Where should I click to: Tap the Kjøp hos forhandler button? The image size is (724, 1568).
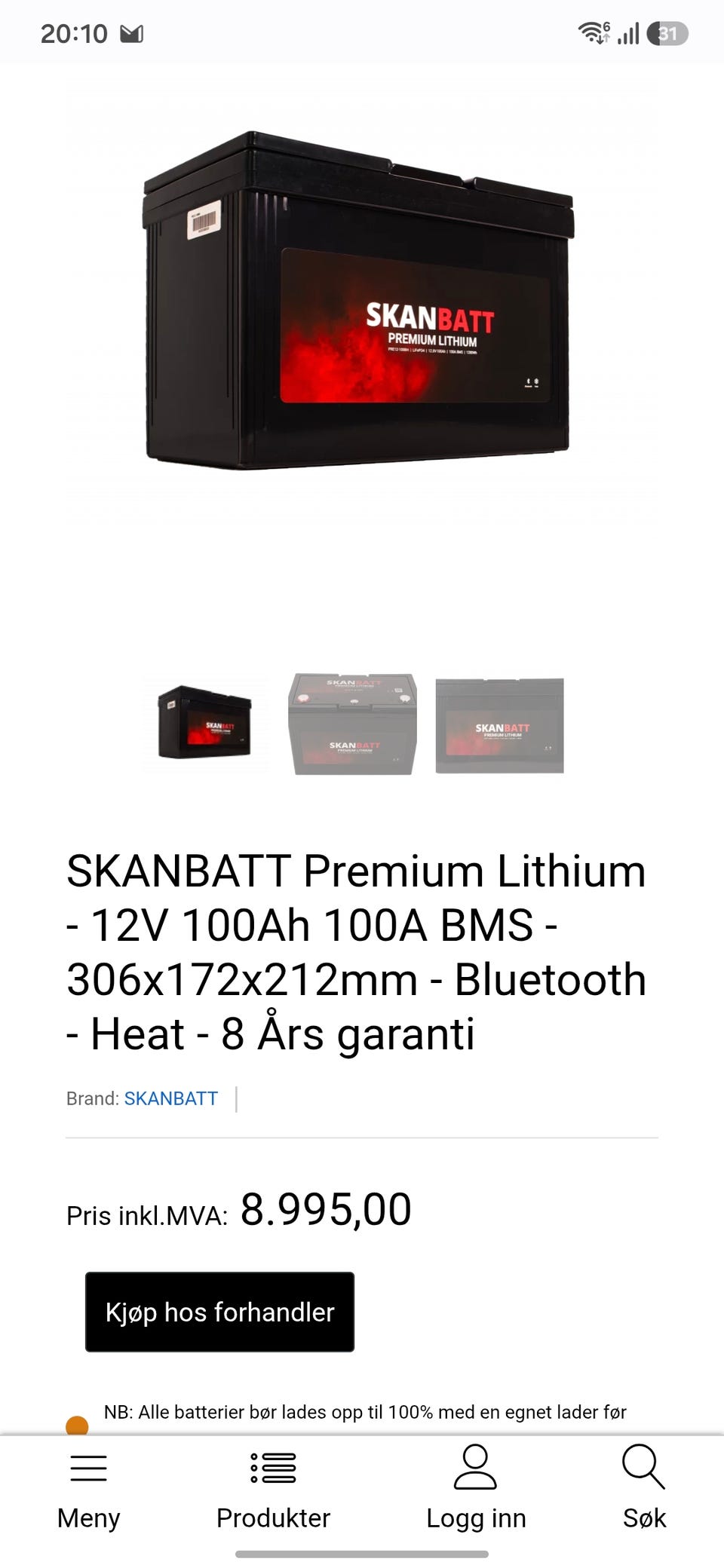click(x=219, y=1312)
